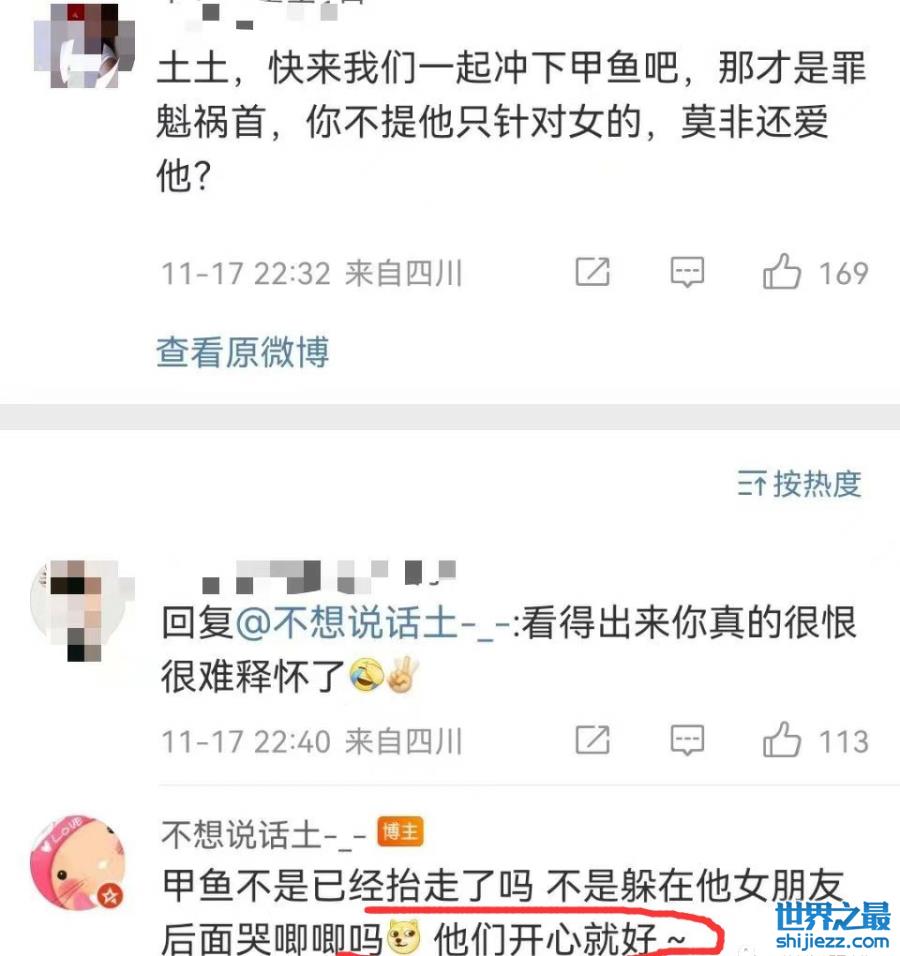Open the @不想说话土-_- mention
Image resolution: width=900 pixels, height=956 pixels.
coord(373,625)
